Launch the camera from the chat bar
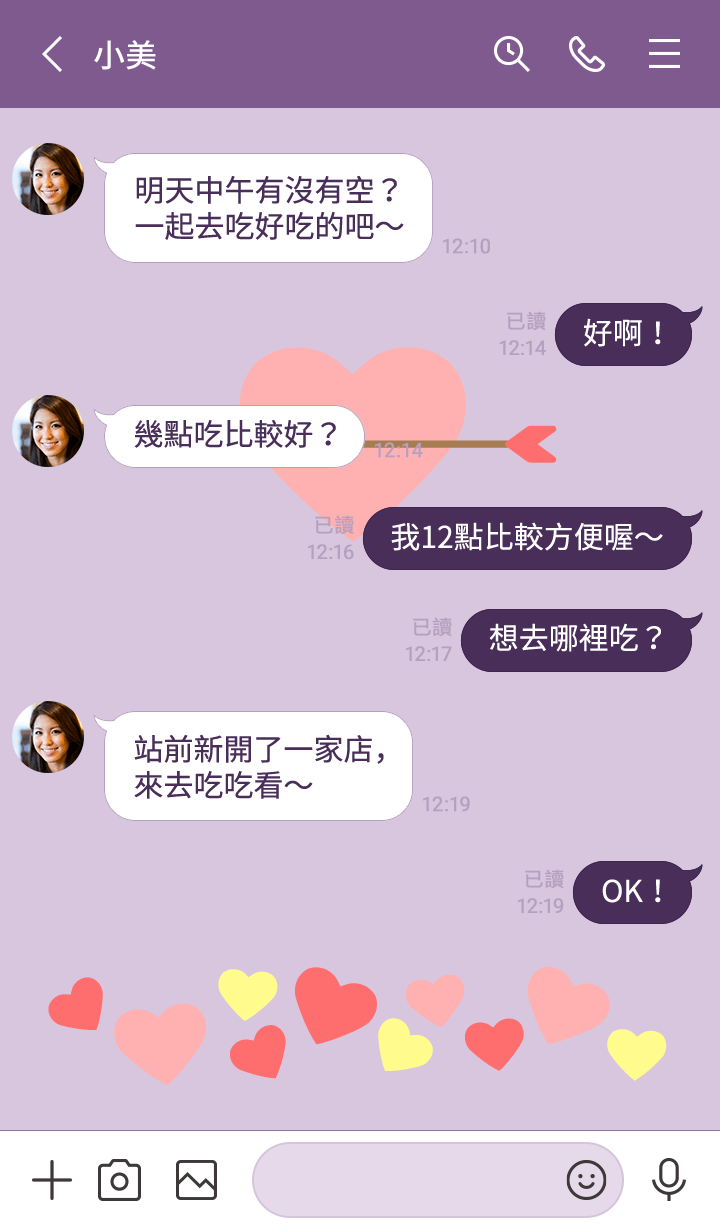The height and width of the screenshot is (1232, 720). point(119,1181)
